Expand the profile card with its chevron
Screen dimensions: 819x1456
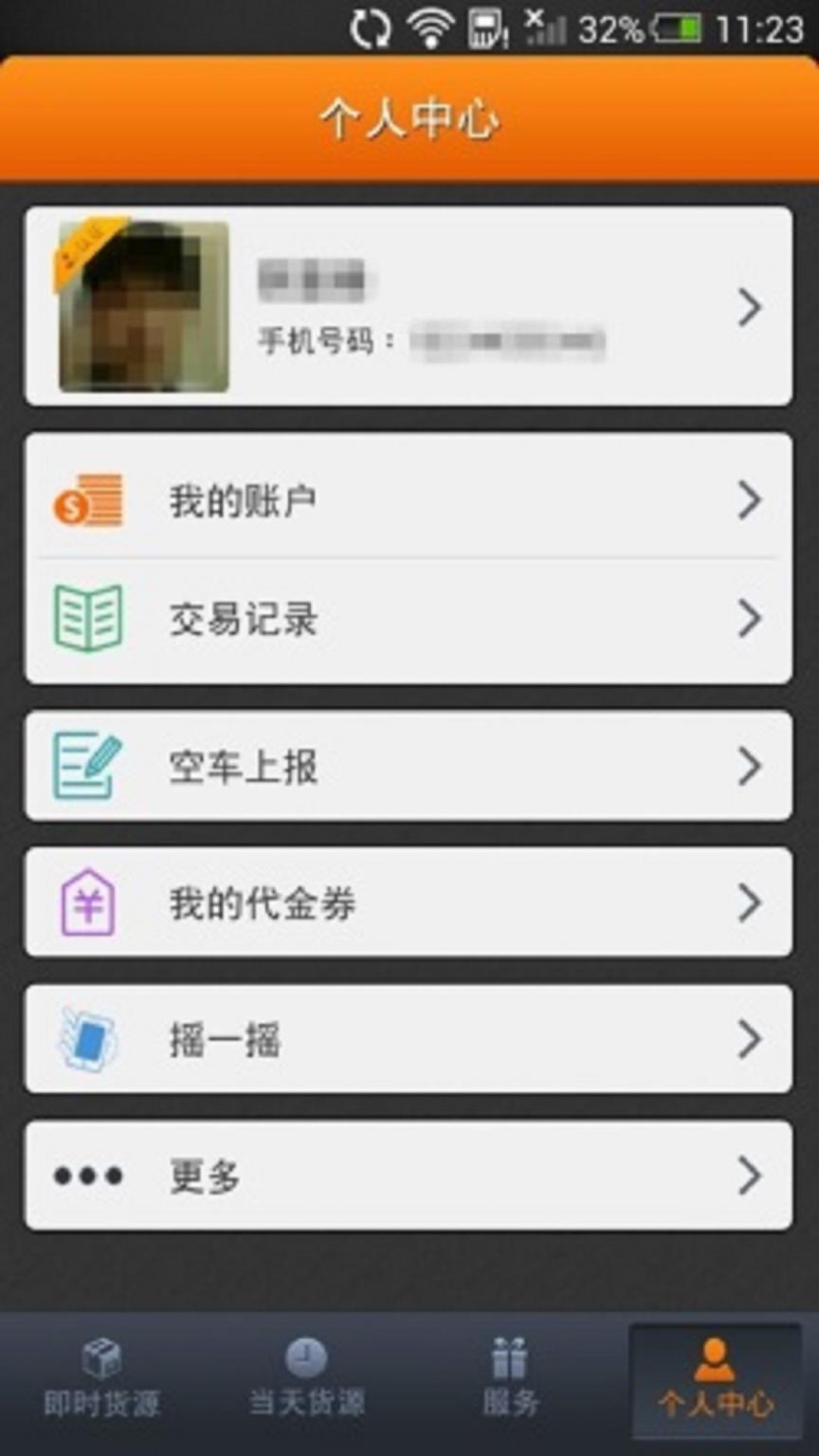coord(752,306)
